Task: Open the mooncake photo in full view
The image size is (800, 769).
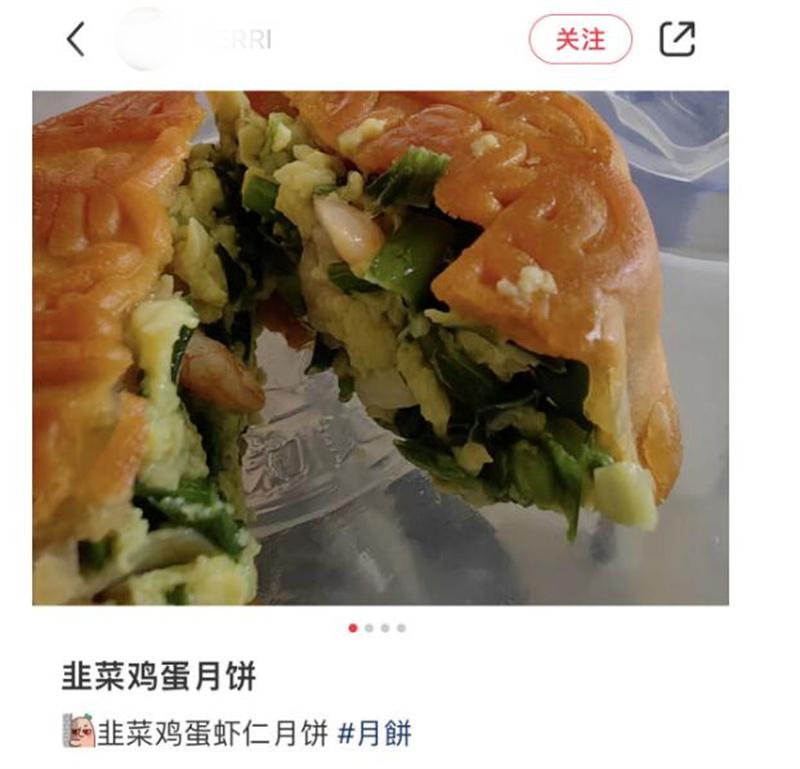Action: click(380, 348)
